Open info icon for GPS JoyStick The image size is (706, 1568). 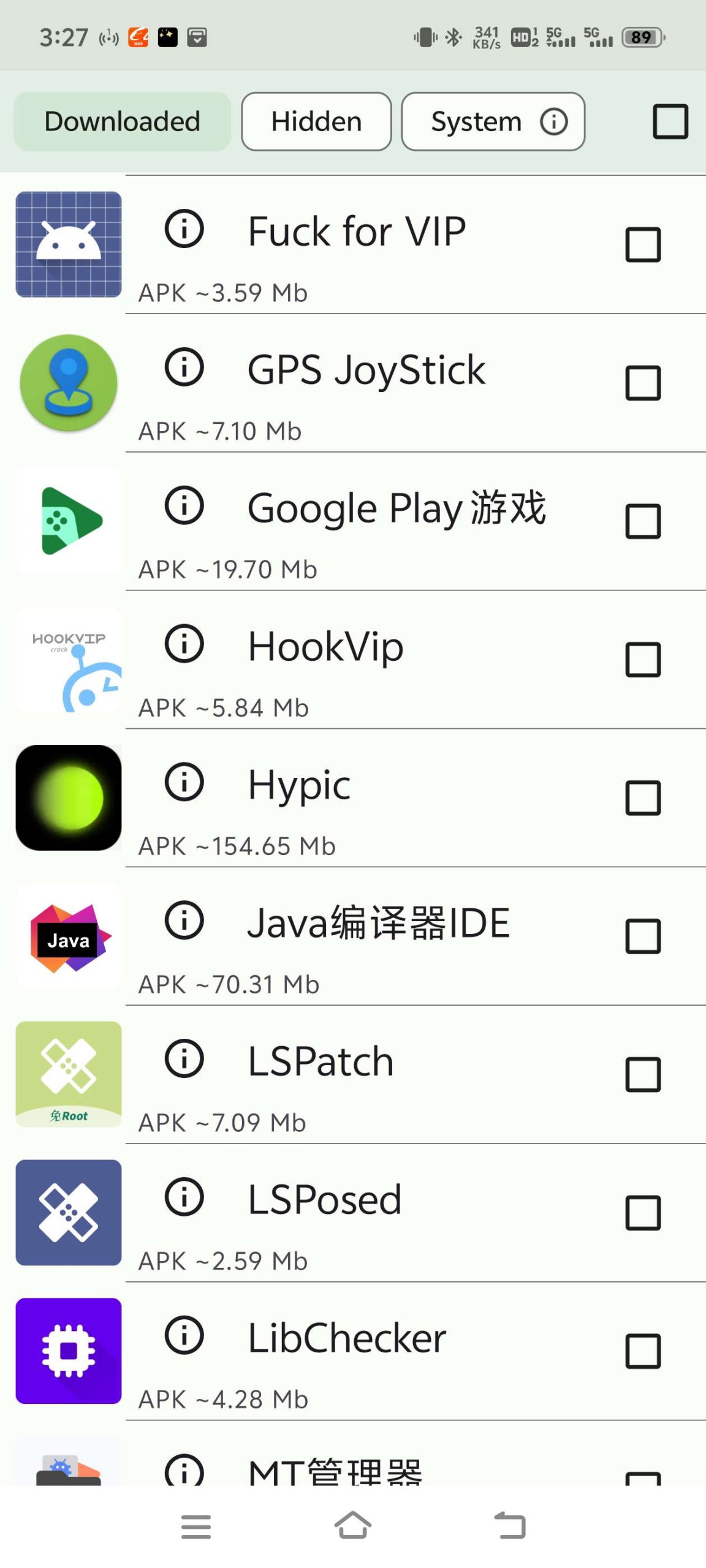[x=184, y=367]
